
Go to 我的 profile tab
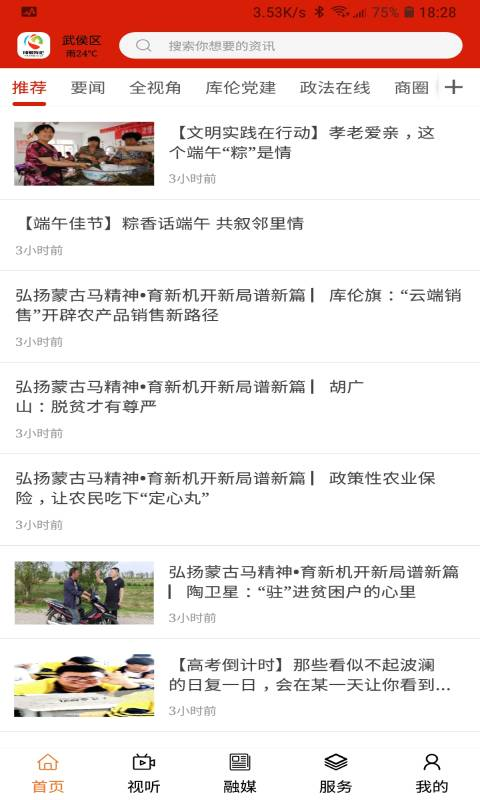(432, 773)
